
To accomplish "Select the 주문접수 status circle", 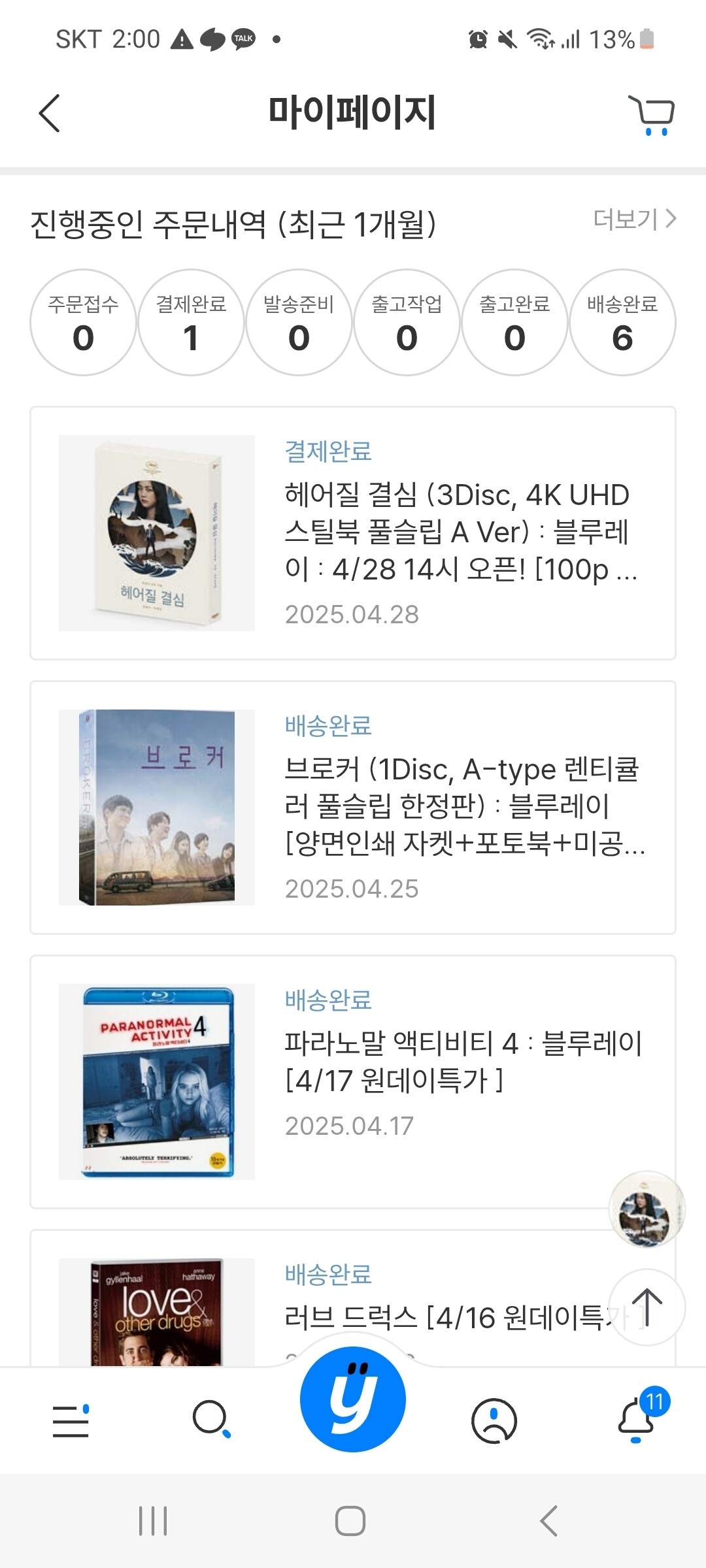I will pyautogui.click(x=83, y=323).
